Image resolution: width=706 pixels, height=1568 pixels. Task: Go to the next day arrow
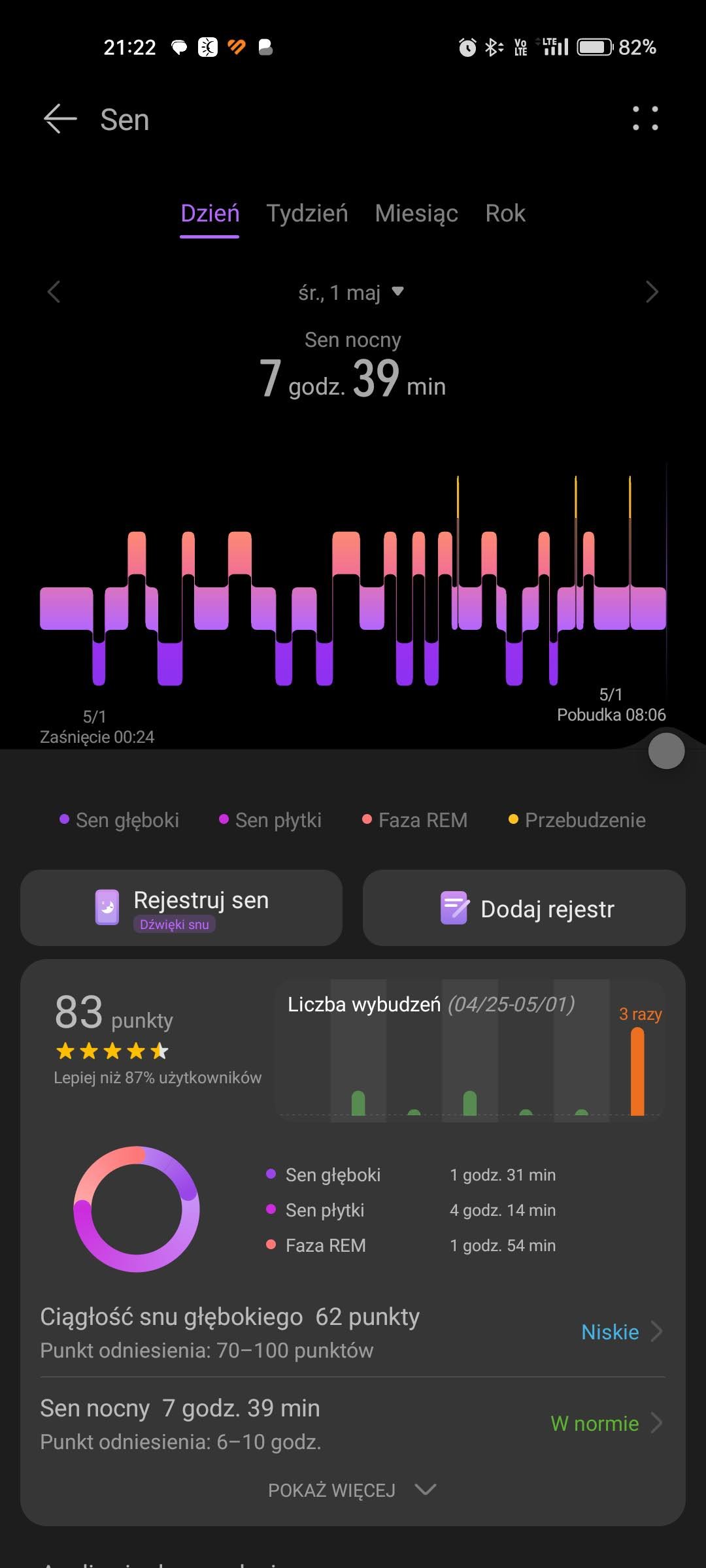(x=651, y=292)
